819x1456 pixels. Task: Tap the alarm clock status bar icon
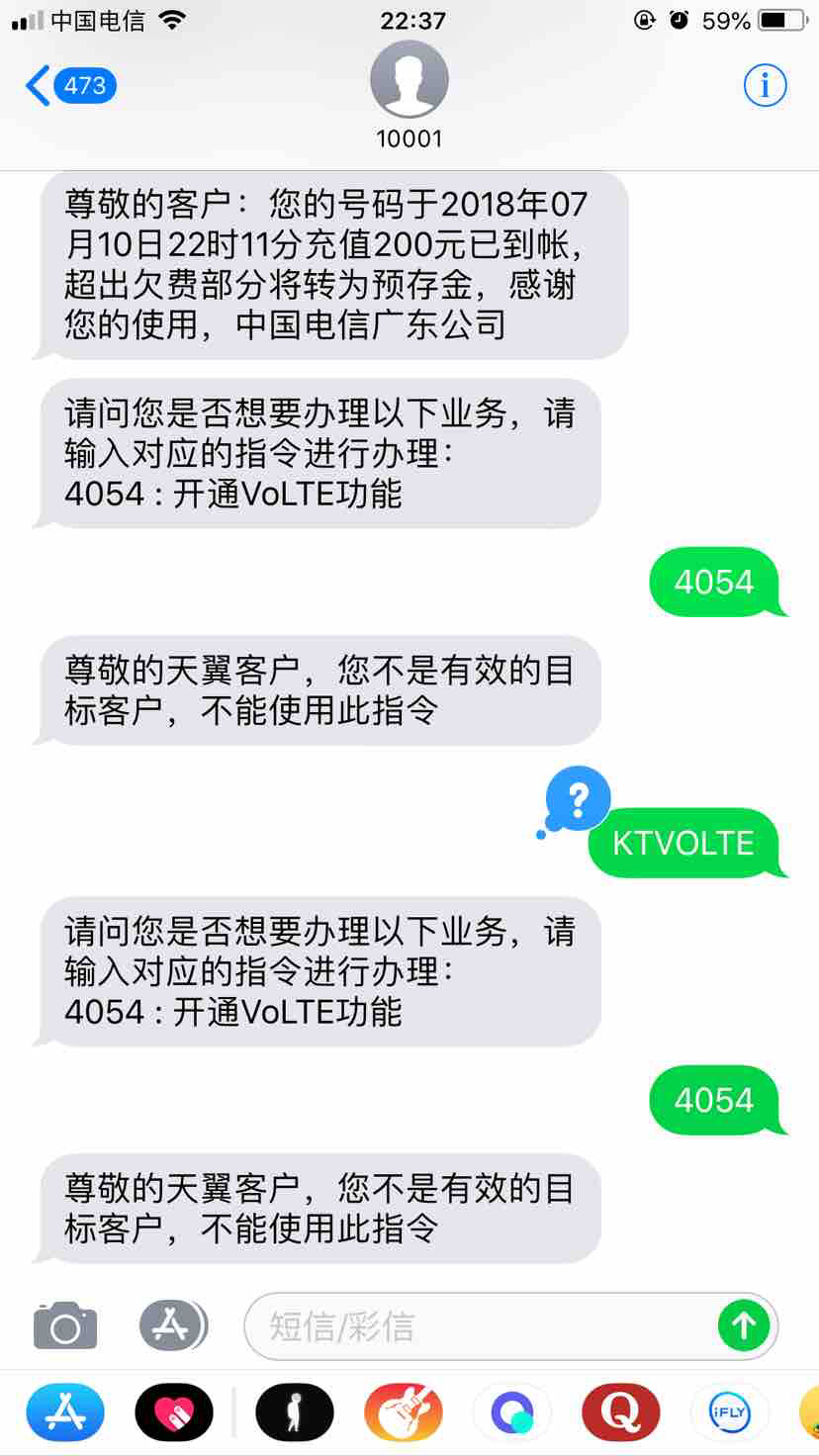point(677,20)
